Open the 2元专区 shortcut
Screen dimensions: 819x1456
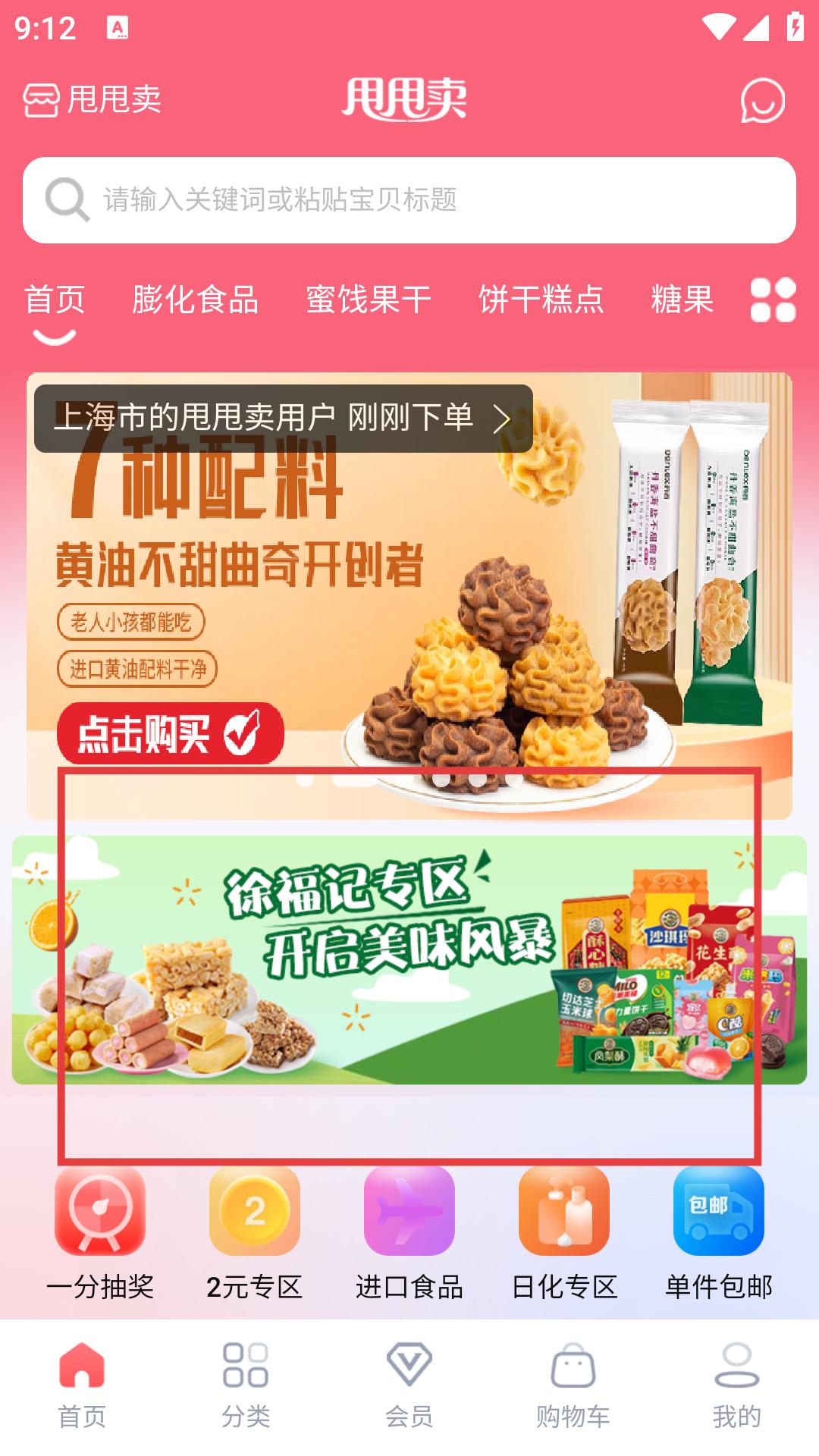pyautogui.click(x=255, y=1233)
